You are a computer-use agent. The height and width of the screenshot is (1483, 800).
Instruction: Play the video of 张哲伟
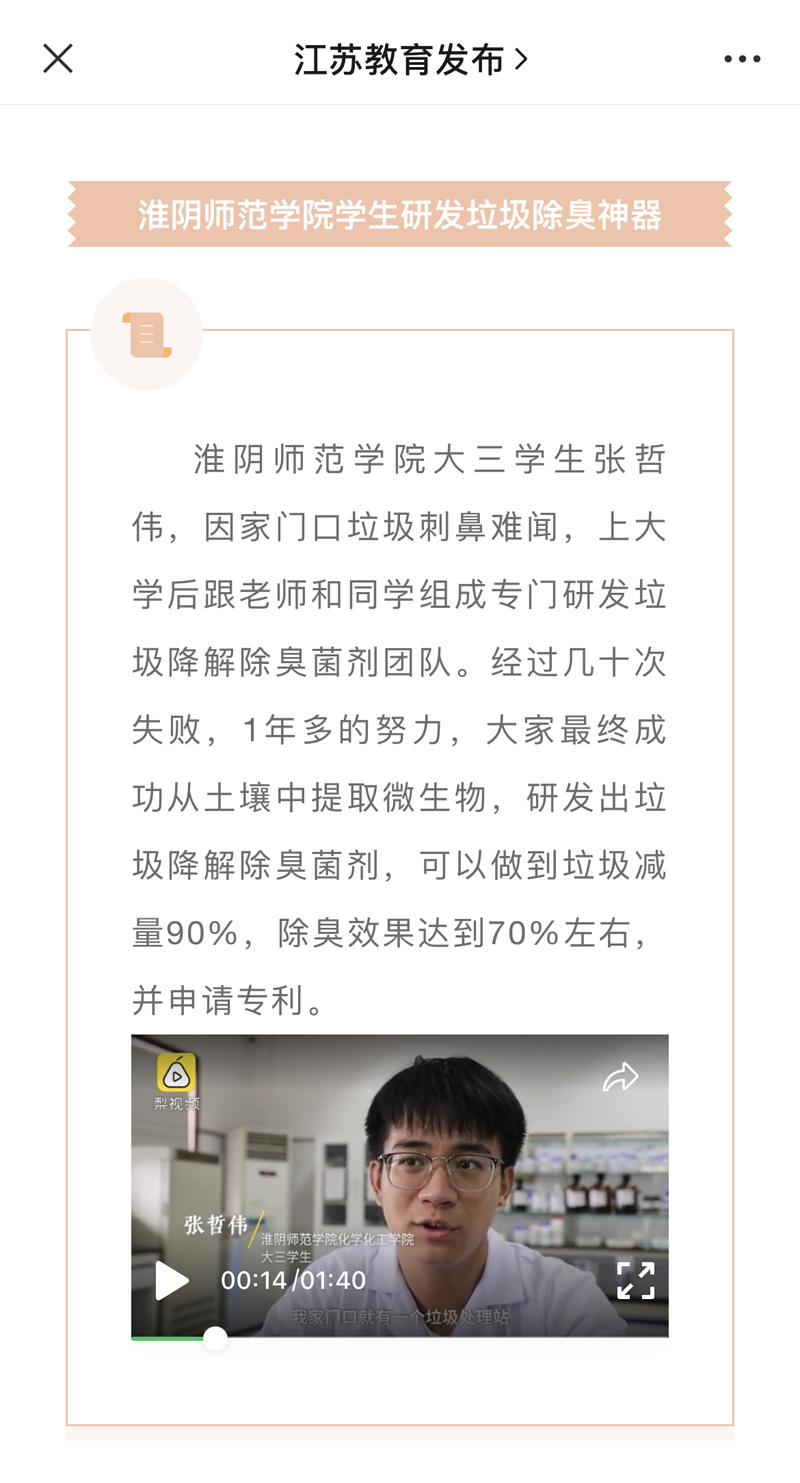point(172,1280)
